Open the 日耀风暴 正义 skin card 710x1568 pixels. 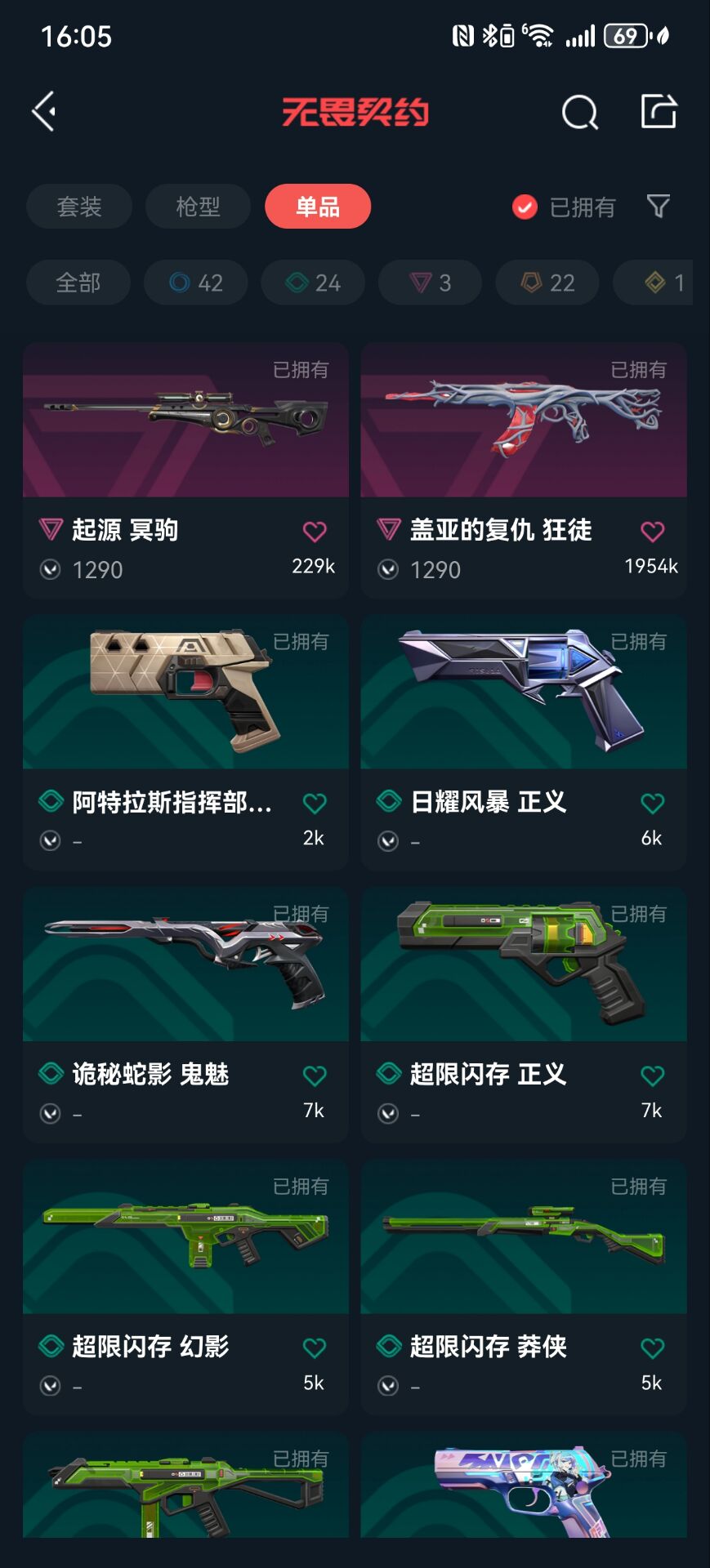coord(523,742)
